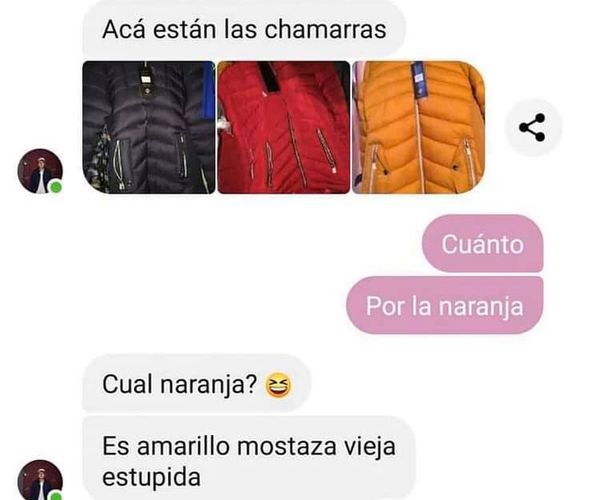Open sender's profile avatar beside the photos

pos(40,171)
